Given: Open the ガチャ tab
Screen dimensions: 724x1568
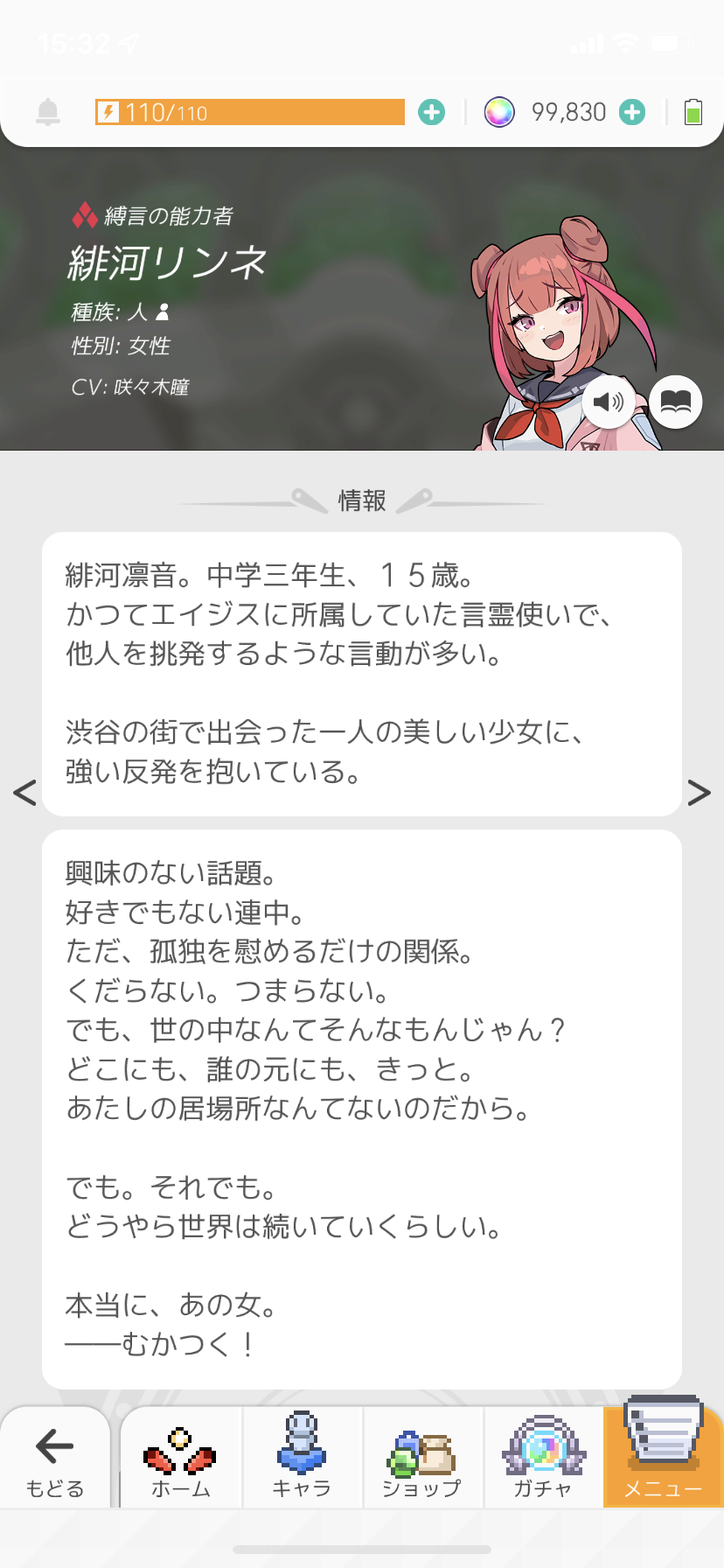Looking at the screenshot, I should click(x=543, y=1459).
